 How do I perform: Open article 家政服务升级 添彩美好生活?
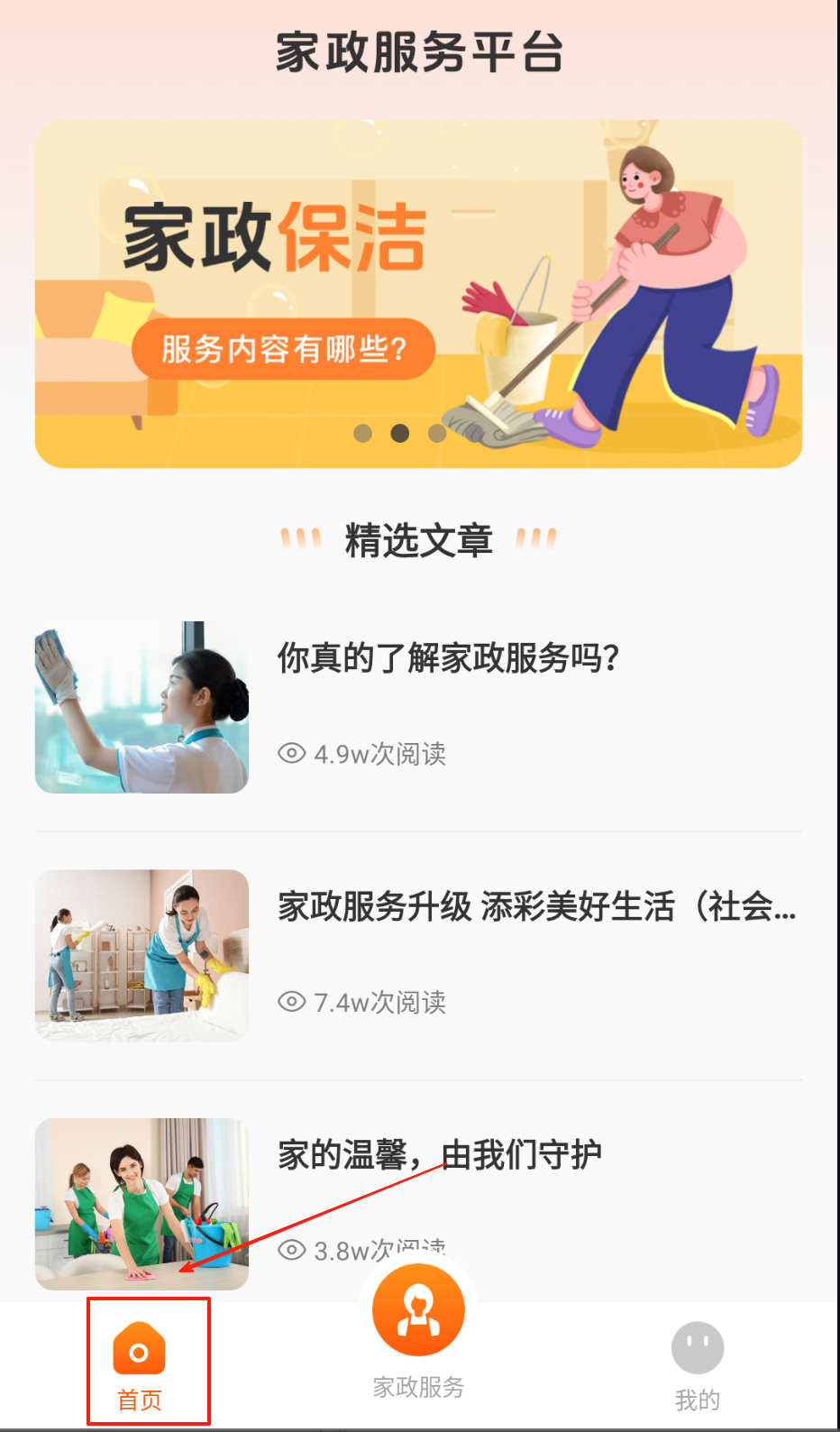pos(418,955)
